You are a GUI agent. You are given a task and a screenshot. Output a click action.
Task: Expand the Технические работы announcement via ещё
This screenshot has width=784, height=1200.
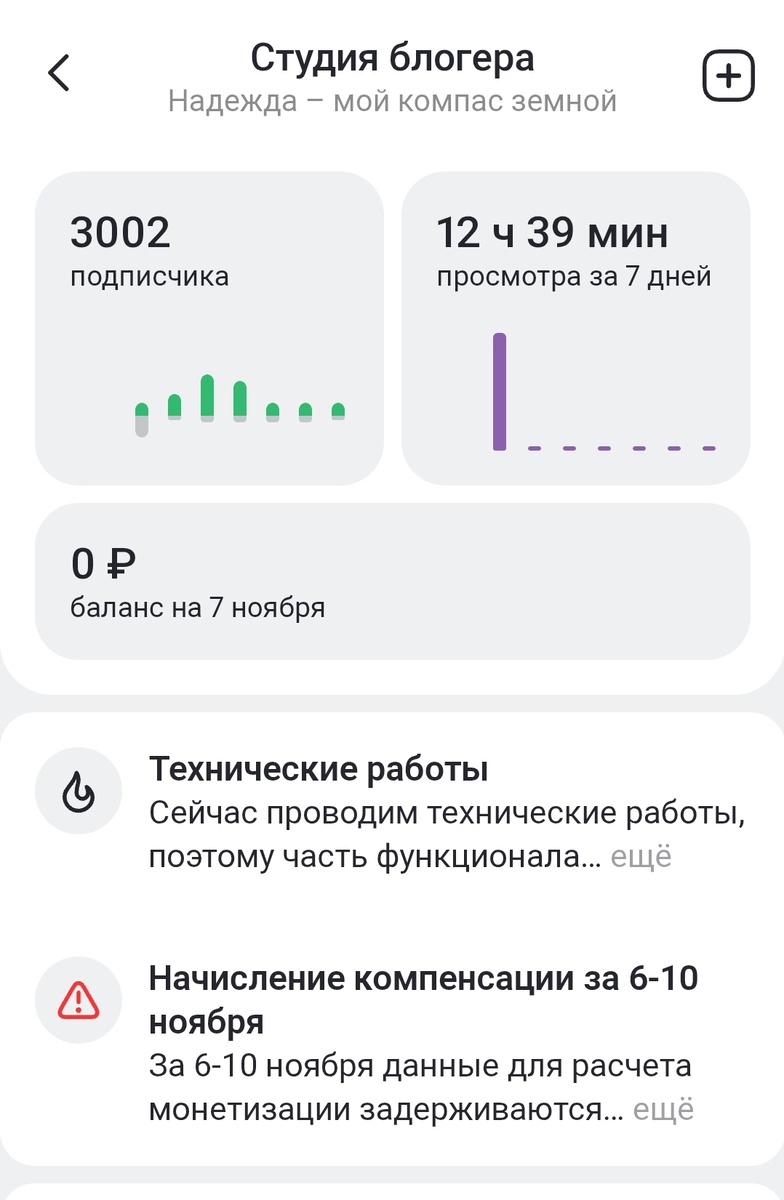[x=645, y=856]
